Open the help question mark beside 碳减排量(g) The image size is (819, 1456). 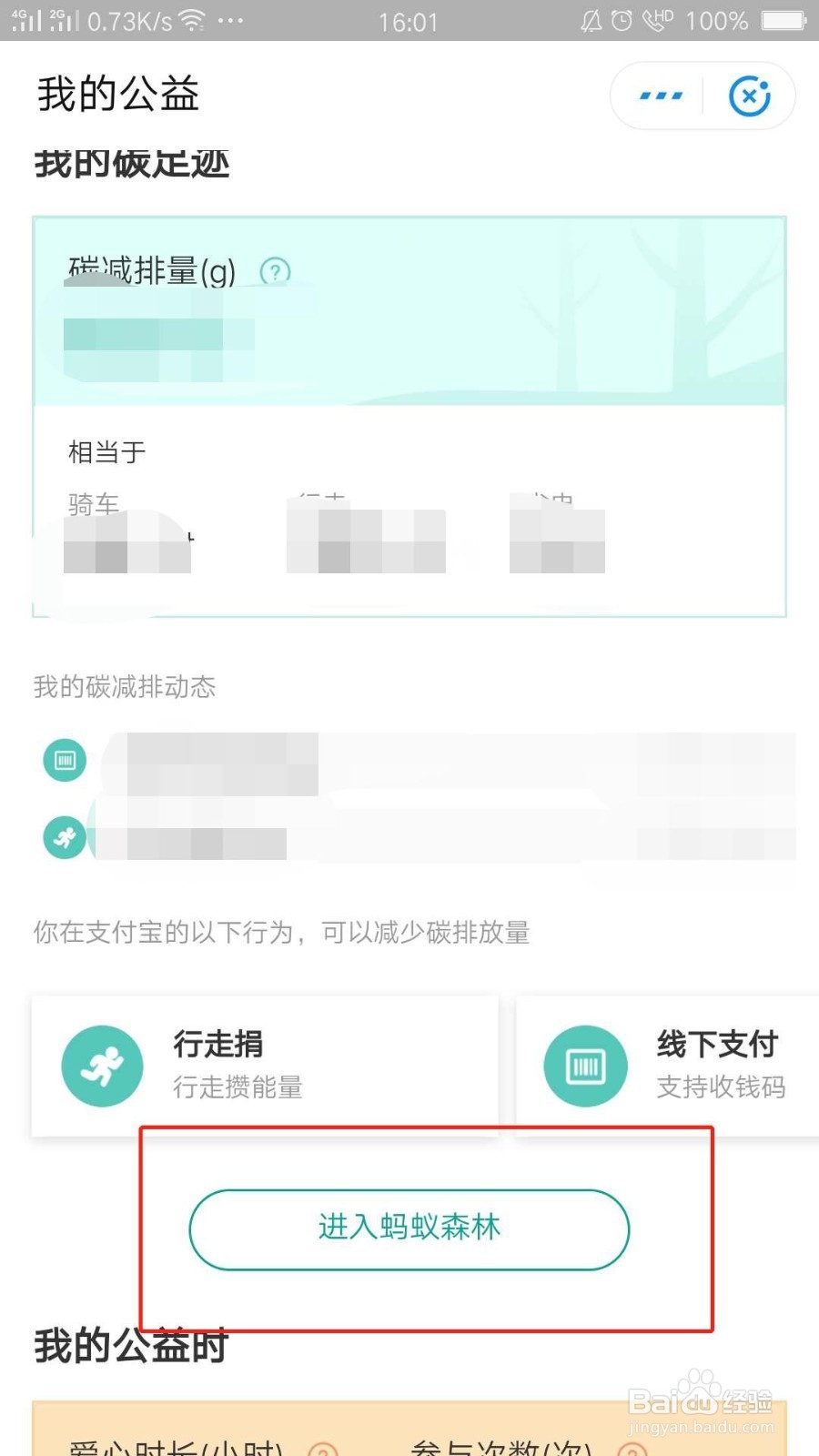(276, 271)
